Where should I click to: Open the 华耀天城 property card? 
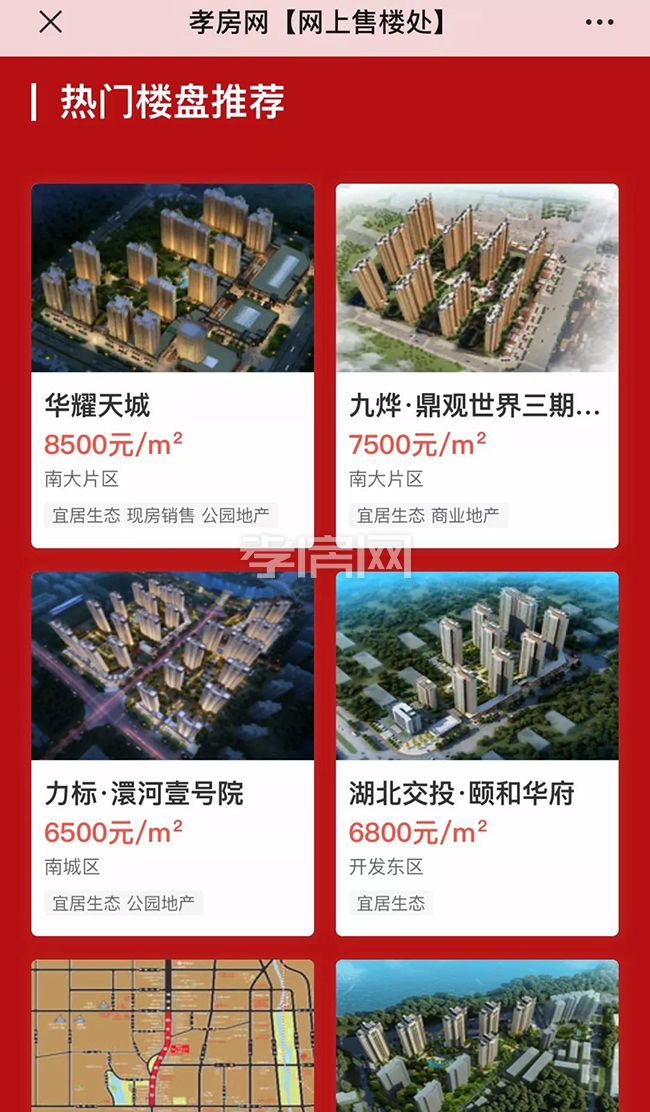[x=172, y=365]
